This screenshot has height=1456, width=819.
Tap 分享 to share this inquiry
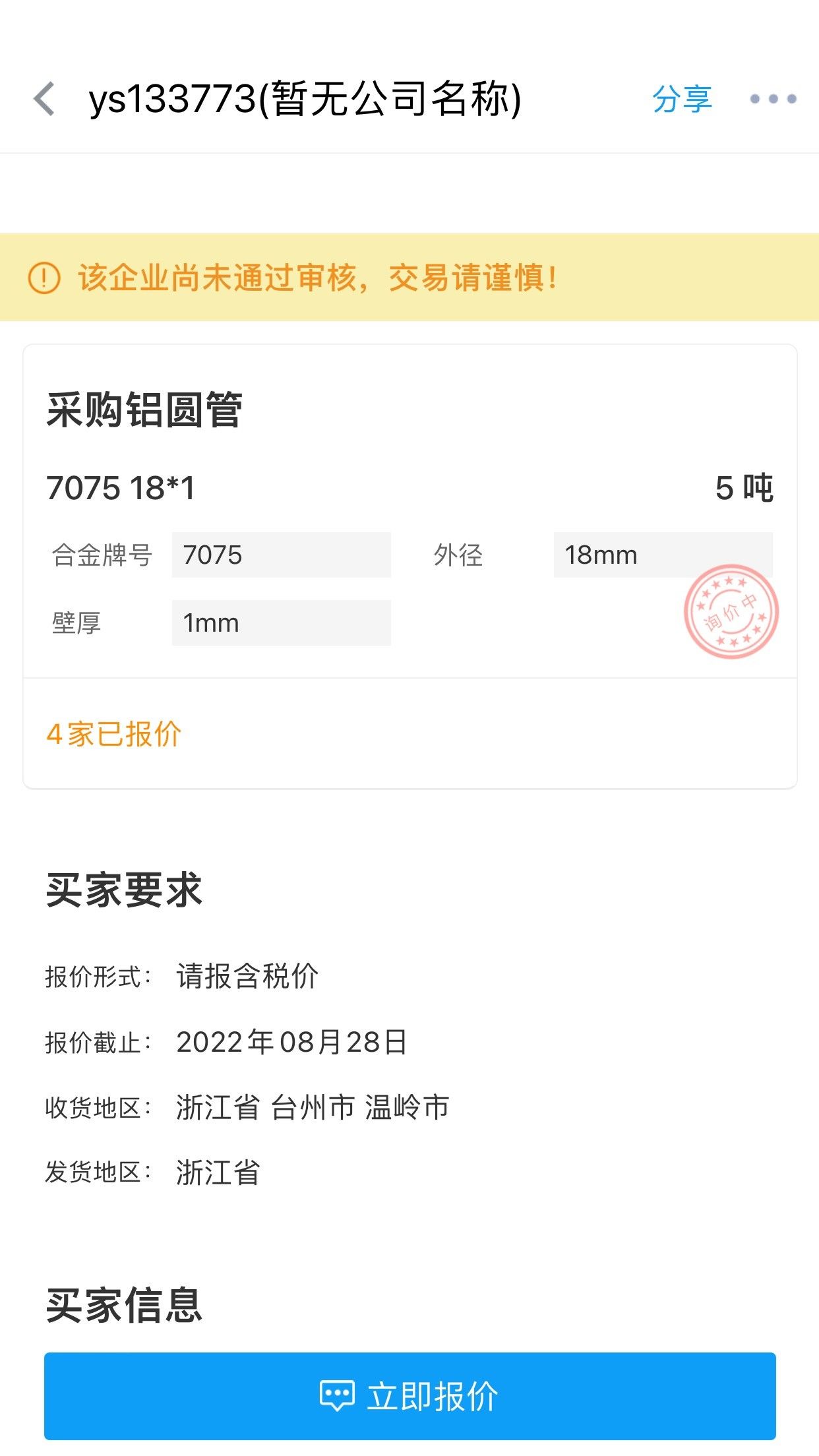coord(682,99)
